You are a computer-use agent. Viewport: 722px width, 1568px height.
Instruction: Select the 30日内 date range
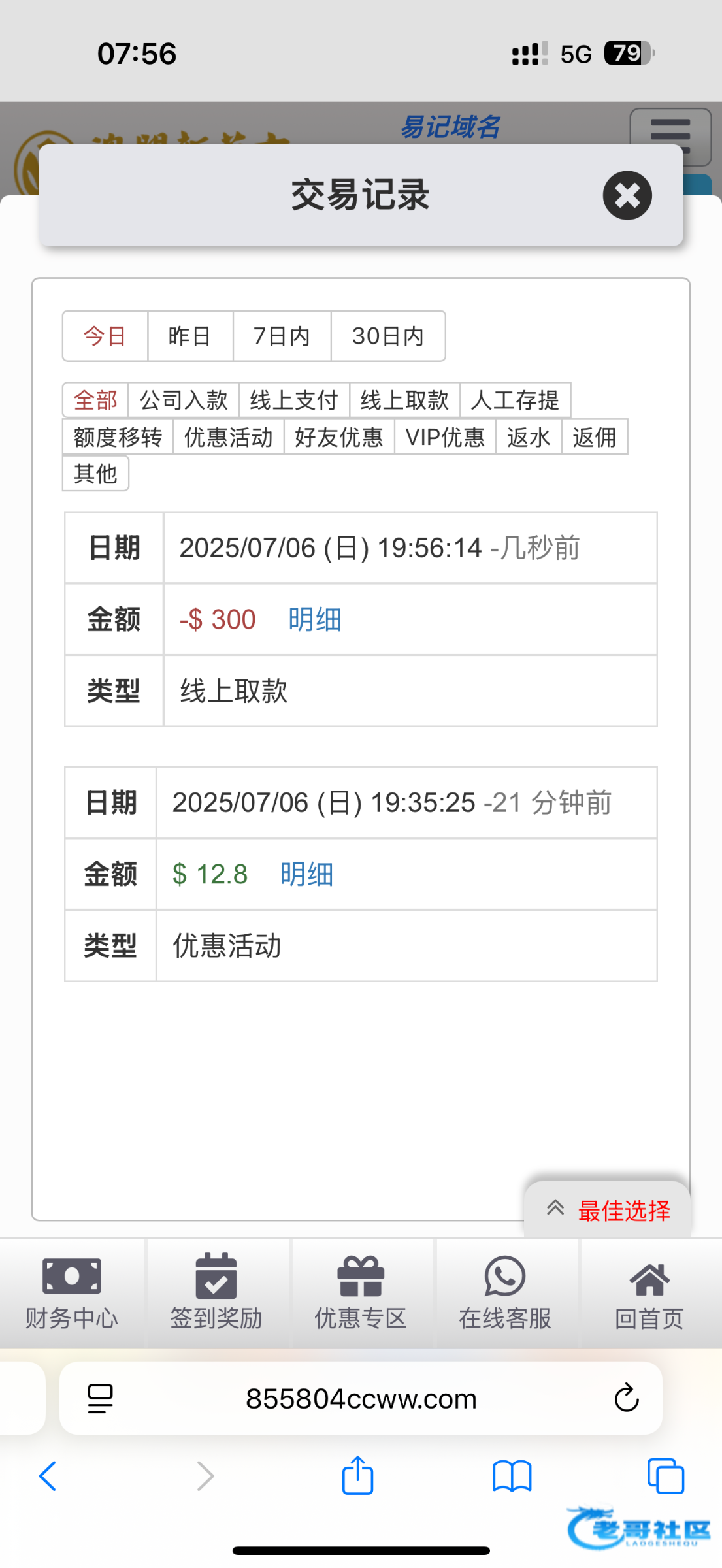click(388, 336)
